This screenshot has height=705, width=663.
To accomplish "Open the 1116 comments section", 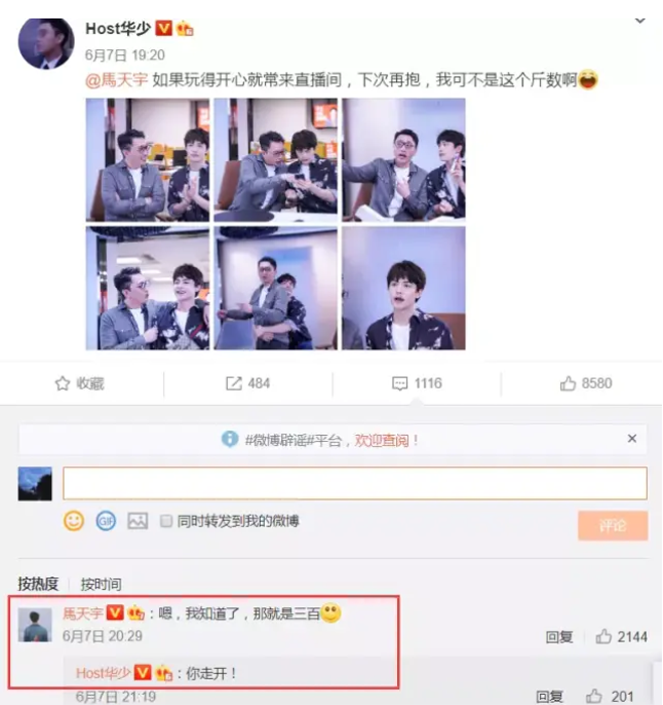I will (x=416, y=383).
